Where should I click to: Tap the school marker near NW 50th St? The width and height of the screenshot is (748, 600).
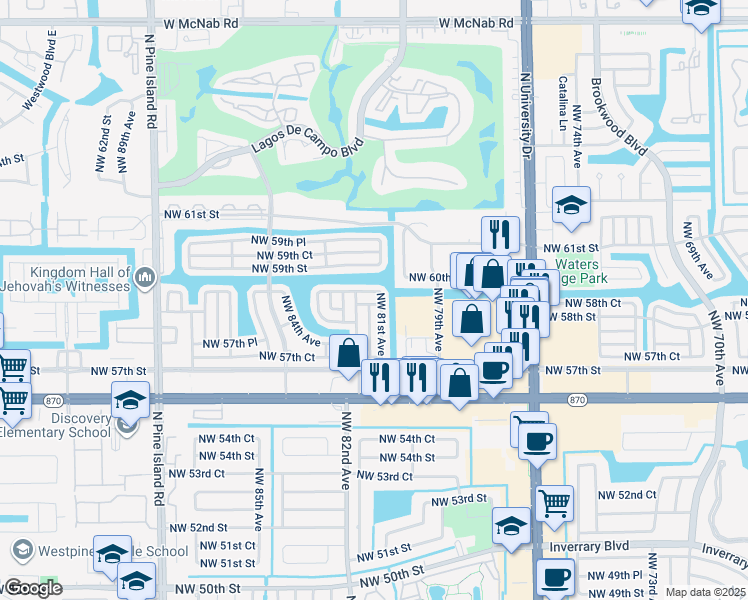[x=136, y=580]
